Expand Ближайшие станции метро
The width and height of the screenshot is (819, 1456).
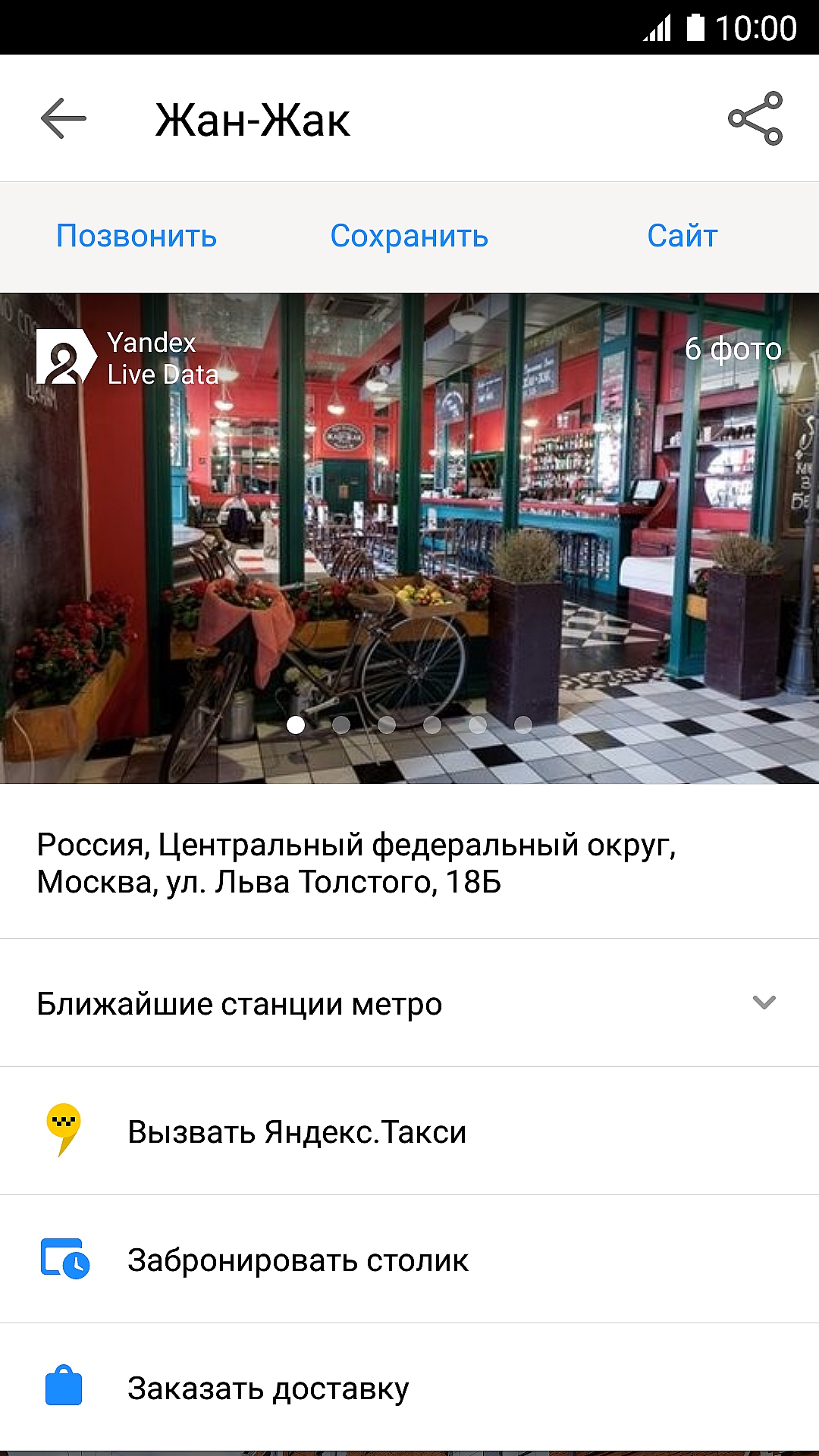409,1003
